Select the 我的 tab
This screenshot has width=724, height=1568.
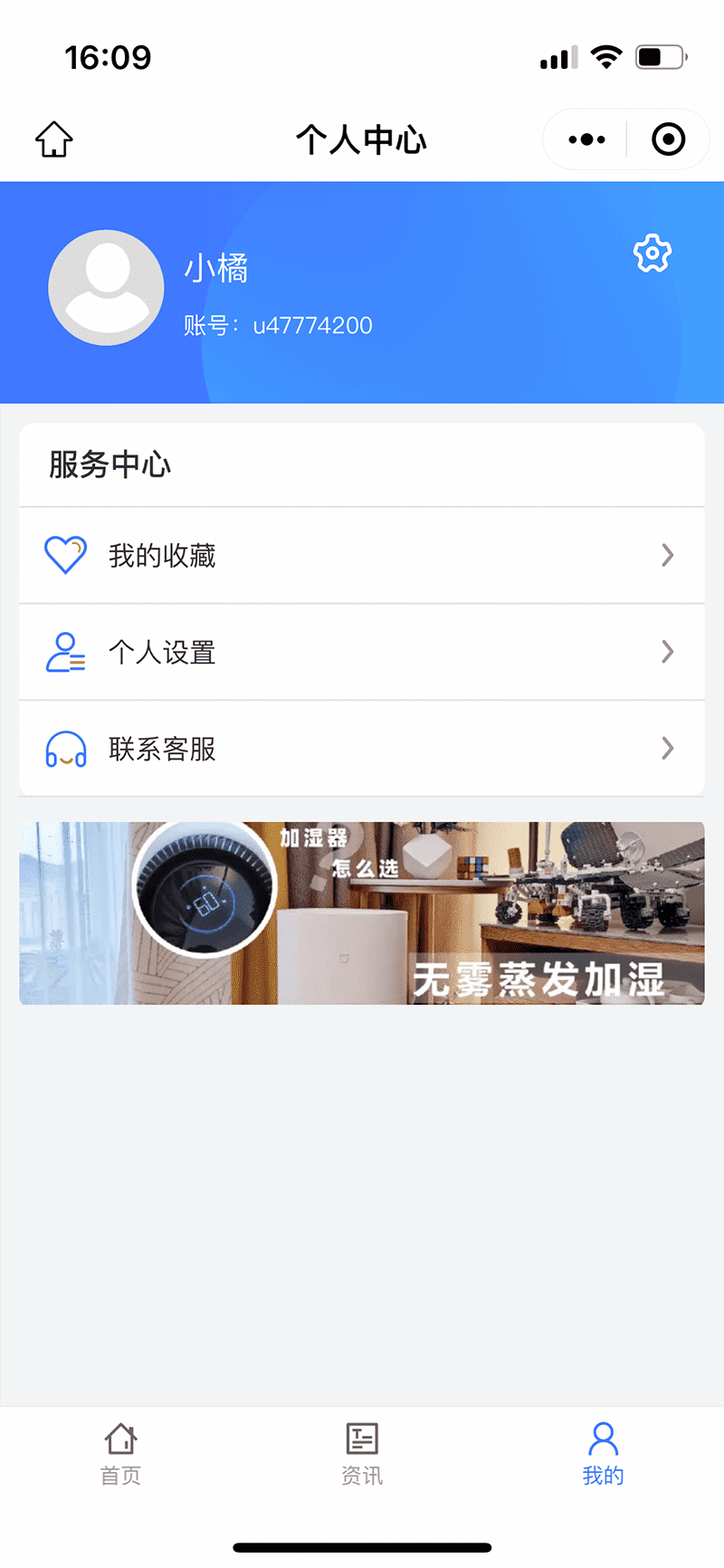click(x=603, y=1454)
